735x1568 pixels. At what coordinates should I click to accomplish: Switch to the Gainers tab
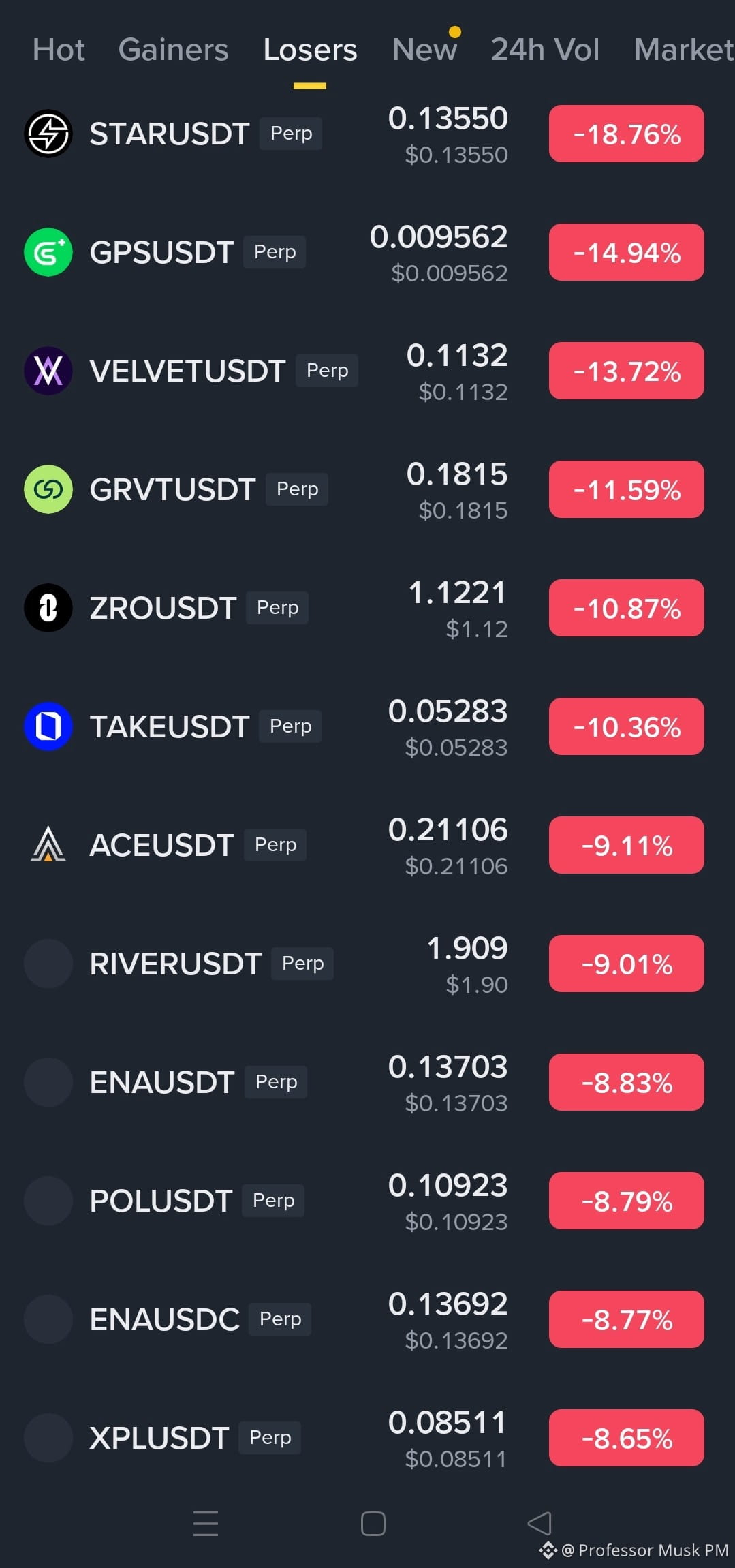173,50
